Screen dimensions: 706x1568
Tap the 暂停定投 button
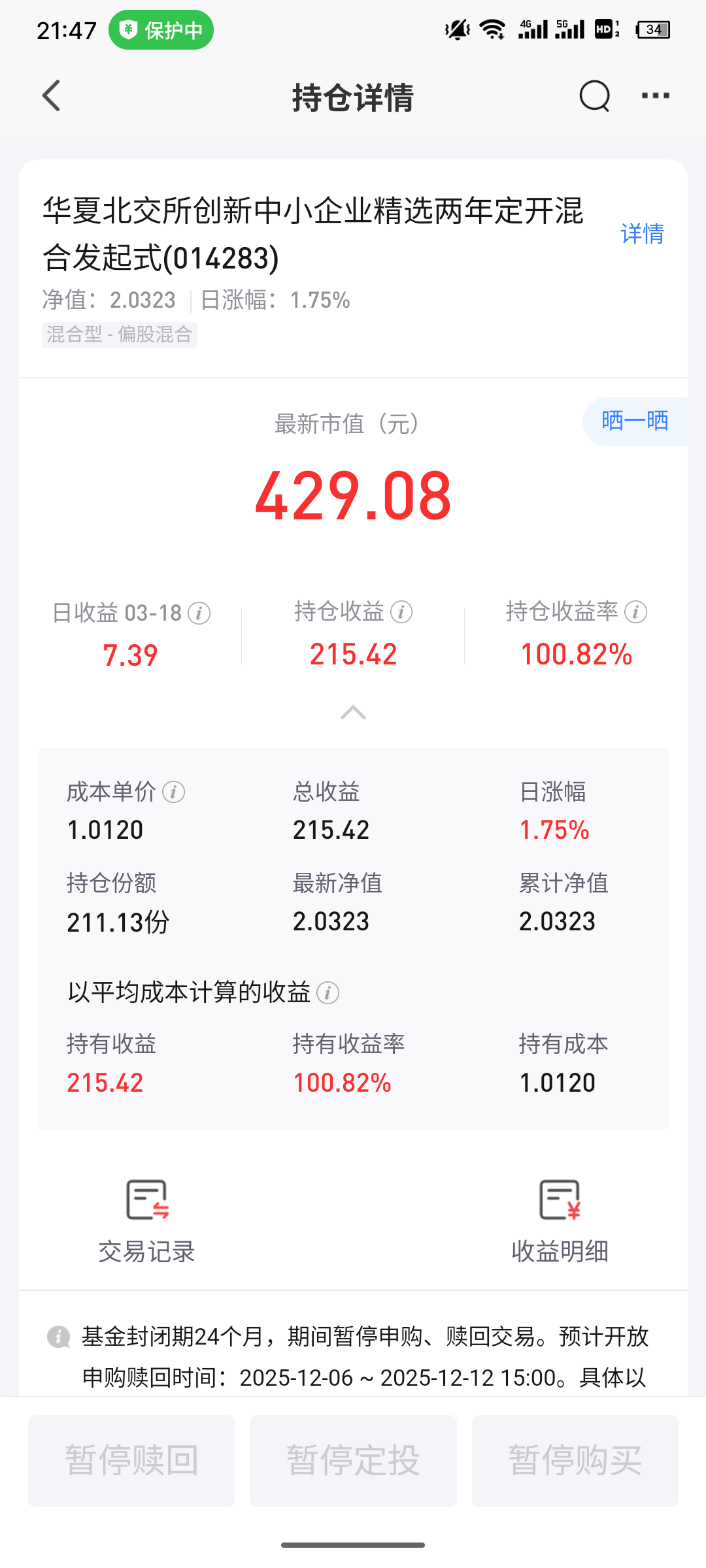[x=353, y=1461]
